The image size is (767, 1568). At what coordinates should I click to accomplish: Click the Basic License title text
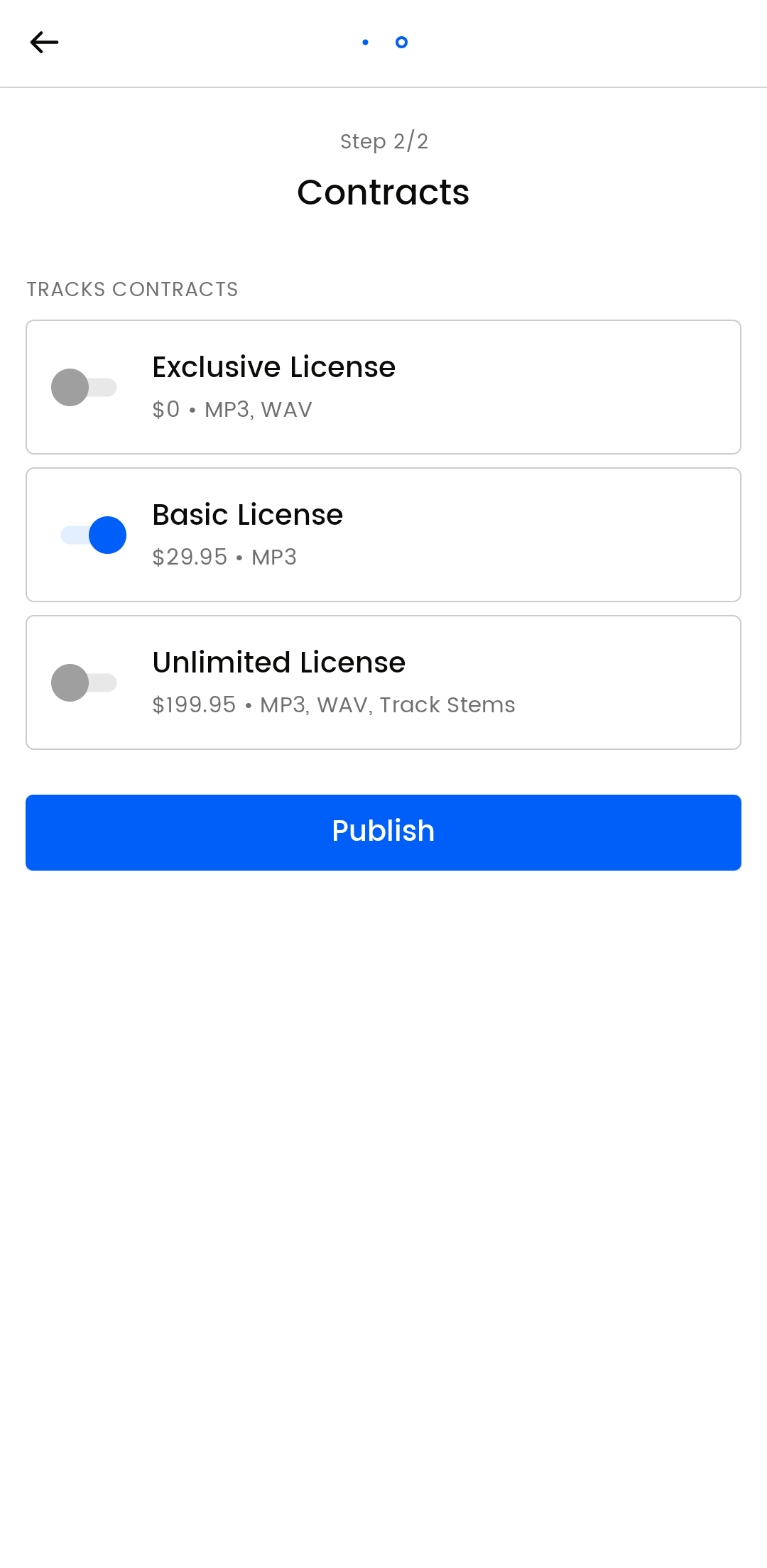coord(247,514)
